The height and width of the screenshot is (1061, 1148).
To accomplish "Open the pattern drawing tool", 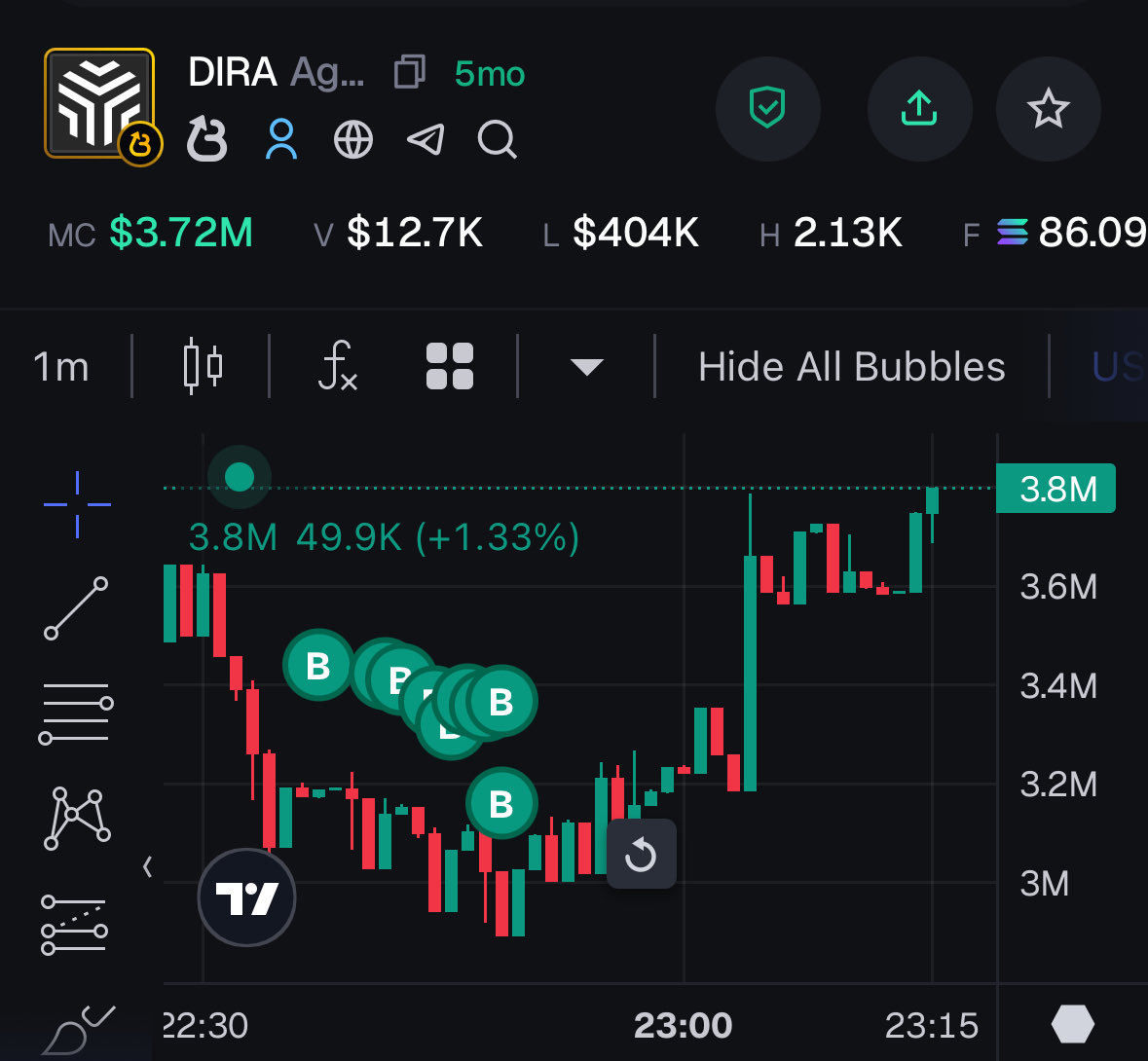I will tap(76, 818).
